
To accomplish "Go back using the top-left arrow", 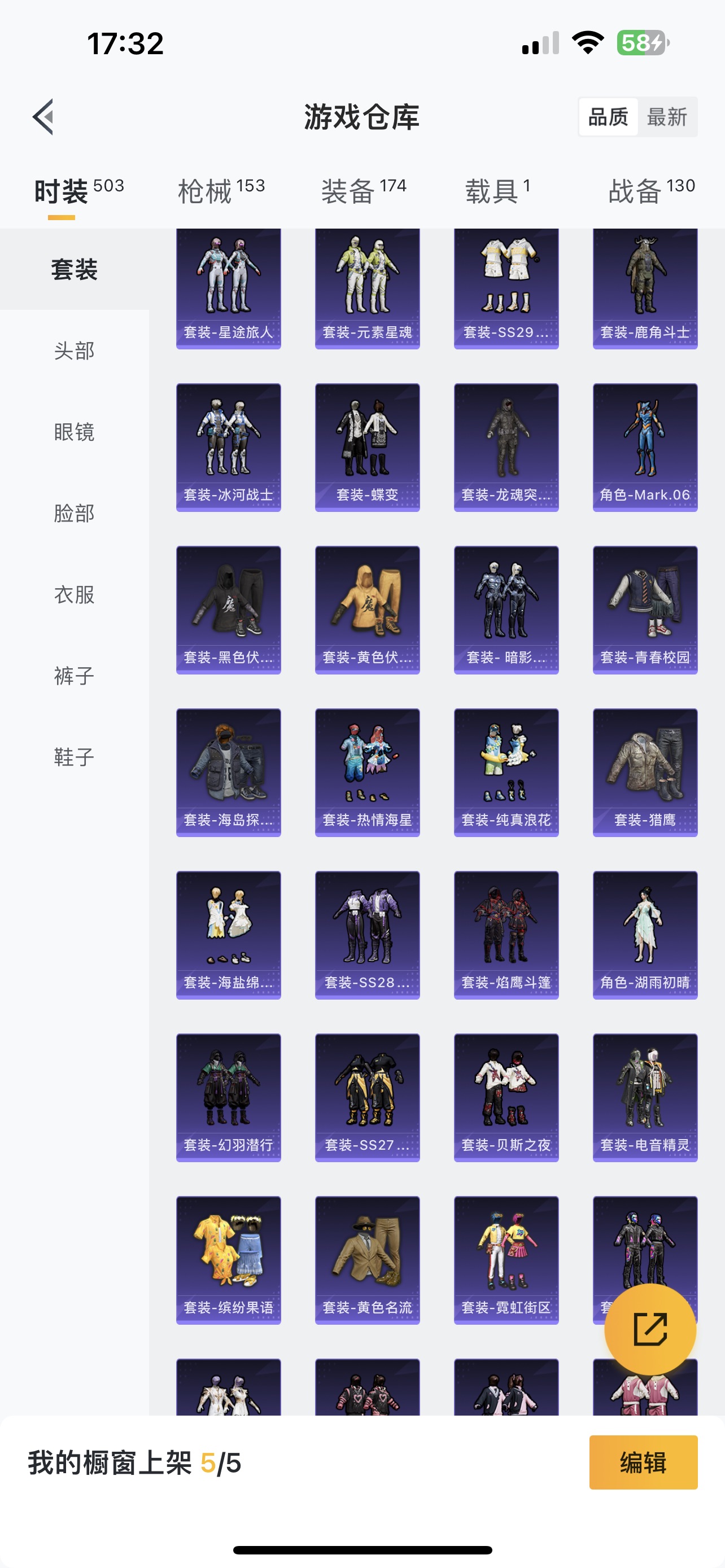I will coord(43,116).
